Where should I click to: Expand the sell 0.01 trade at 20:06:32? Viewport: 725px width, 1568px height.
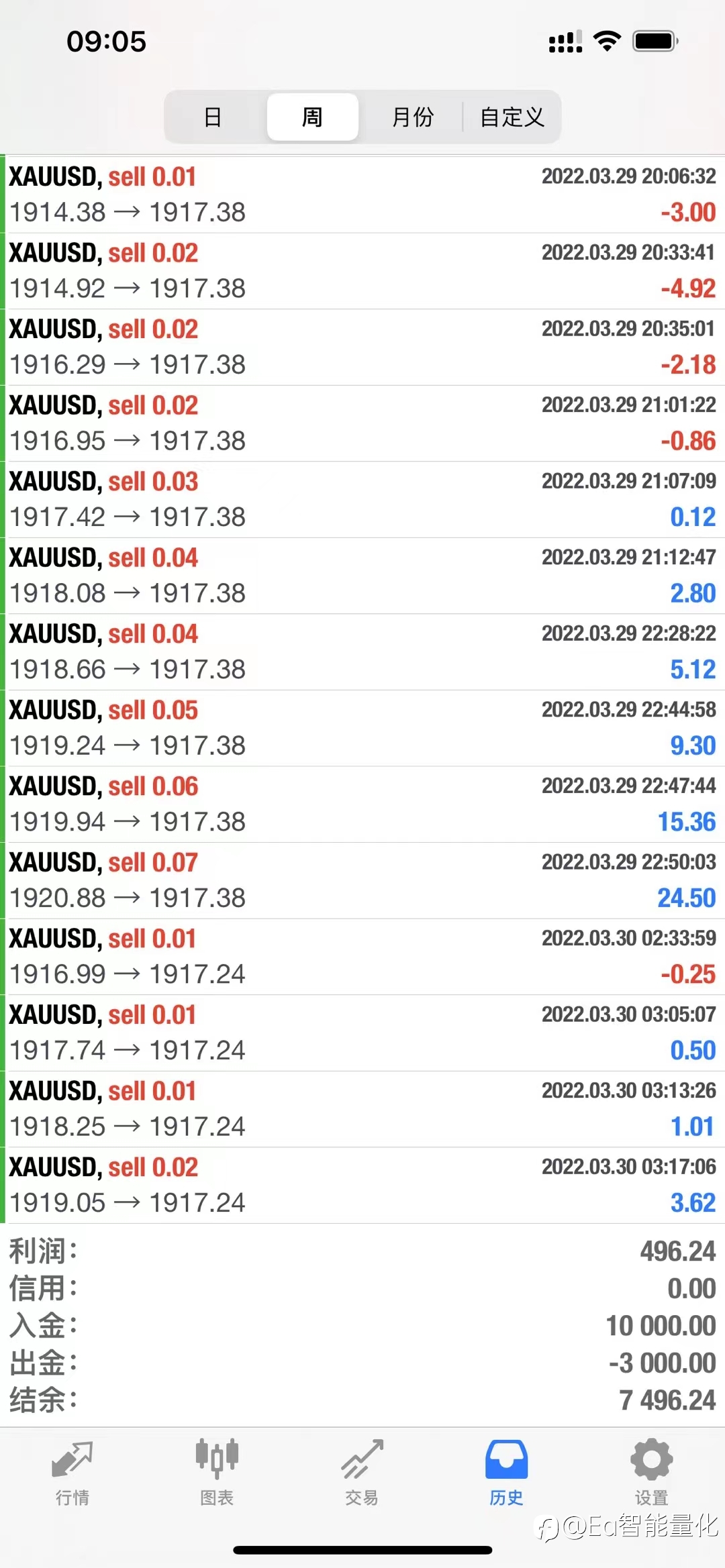[x=362, y=195]
